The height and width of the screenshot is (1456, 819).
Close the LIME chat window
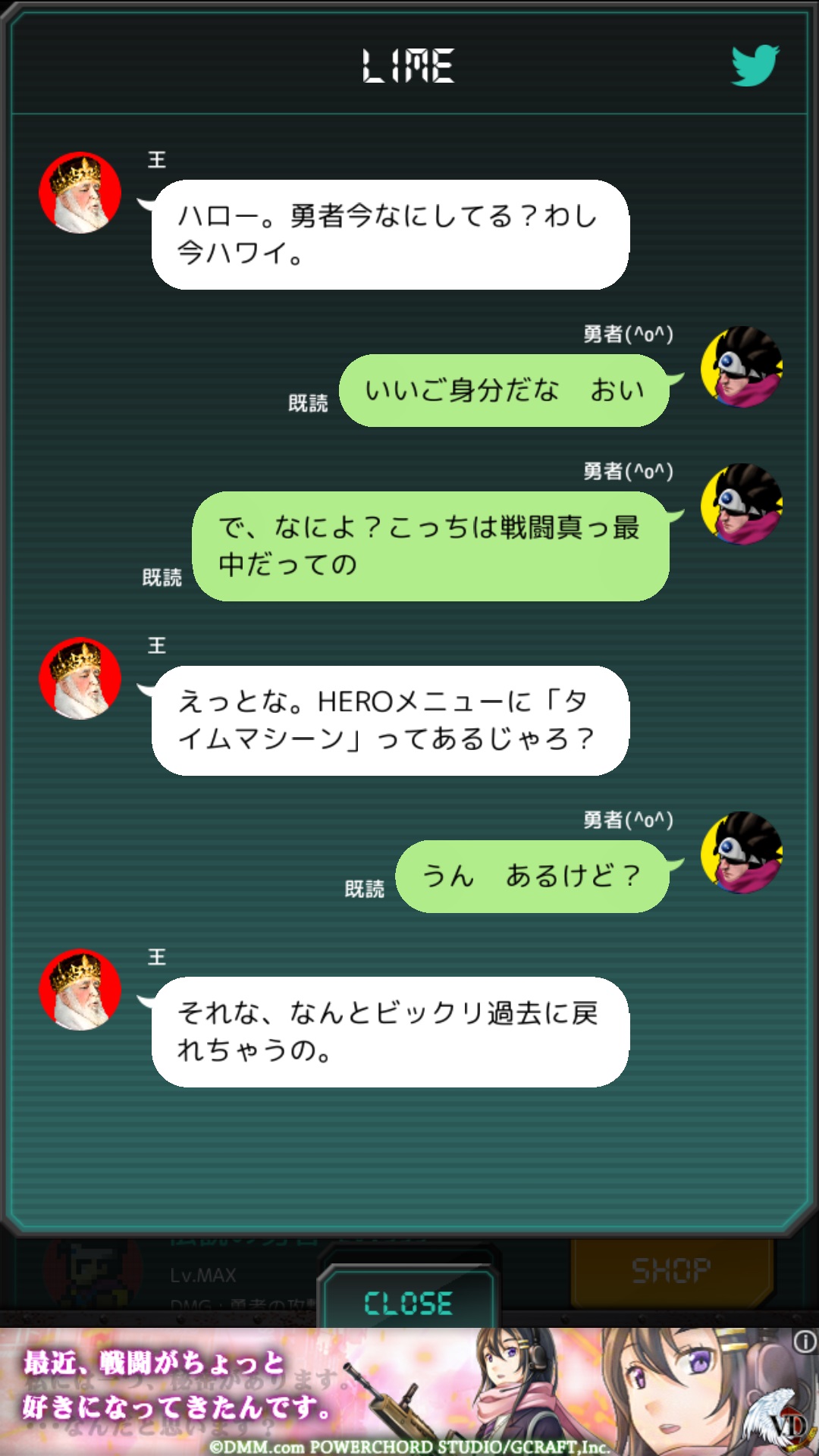click(x=409, y=1303)
